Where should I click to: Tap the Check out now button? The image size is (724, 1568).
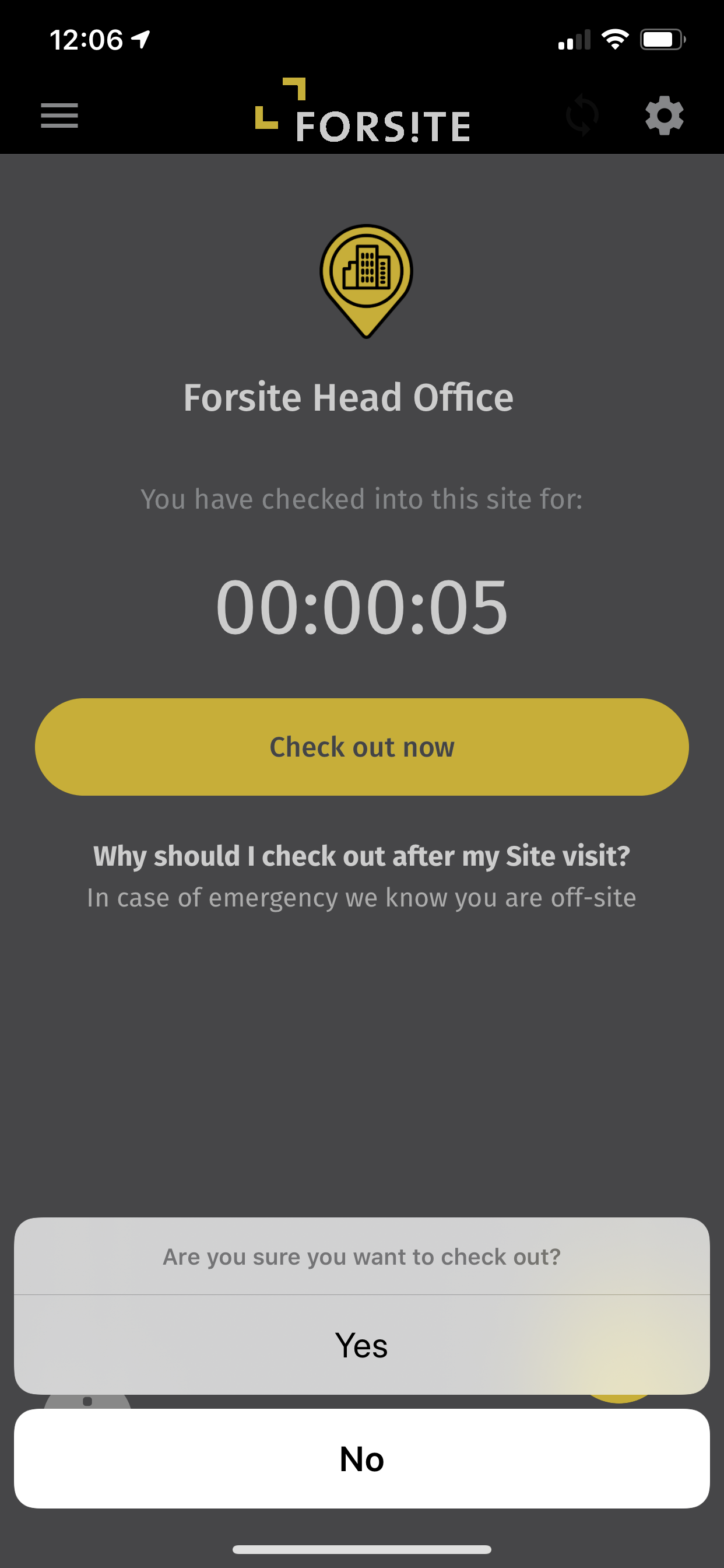tap(361, 747)
